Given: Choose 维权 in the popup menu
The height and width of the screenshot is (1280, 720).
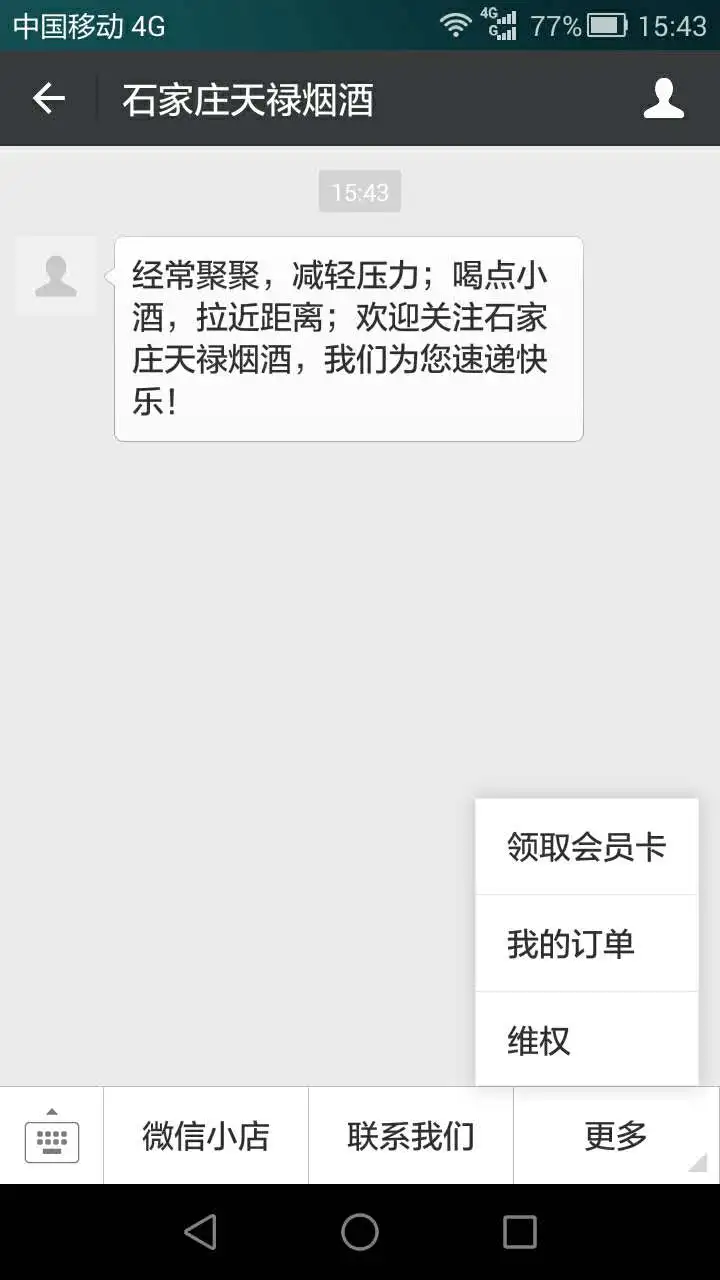Looking at the screenshot, I should point(586,1040).
